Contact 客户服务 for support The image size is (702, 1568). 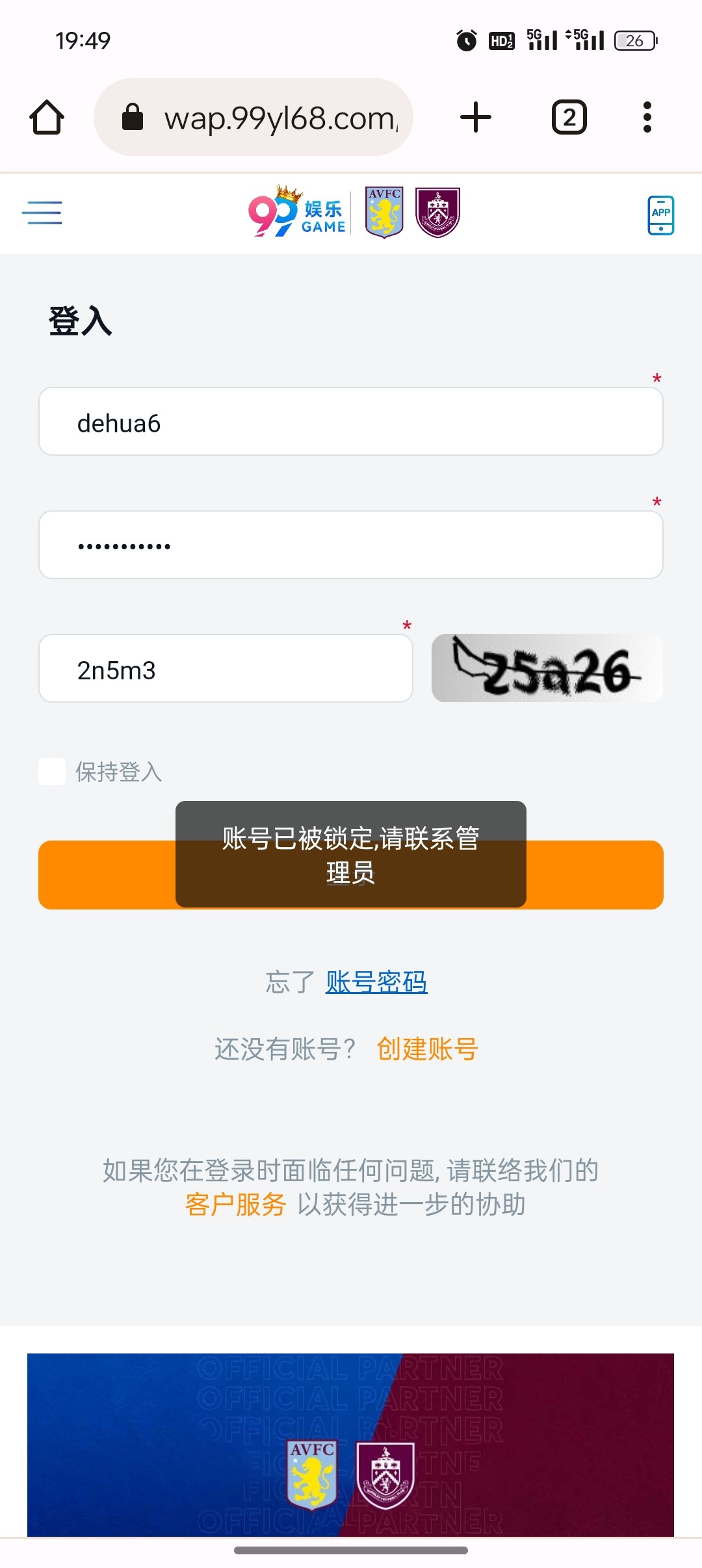click(235, 1205)
